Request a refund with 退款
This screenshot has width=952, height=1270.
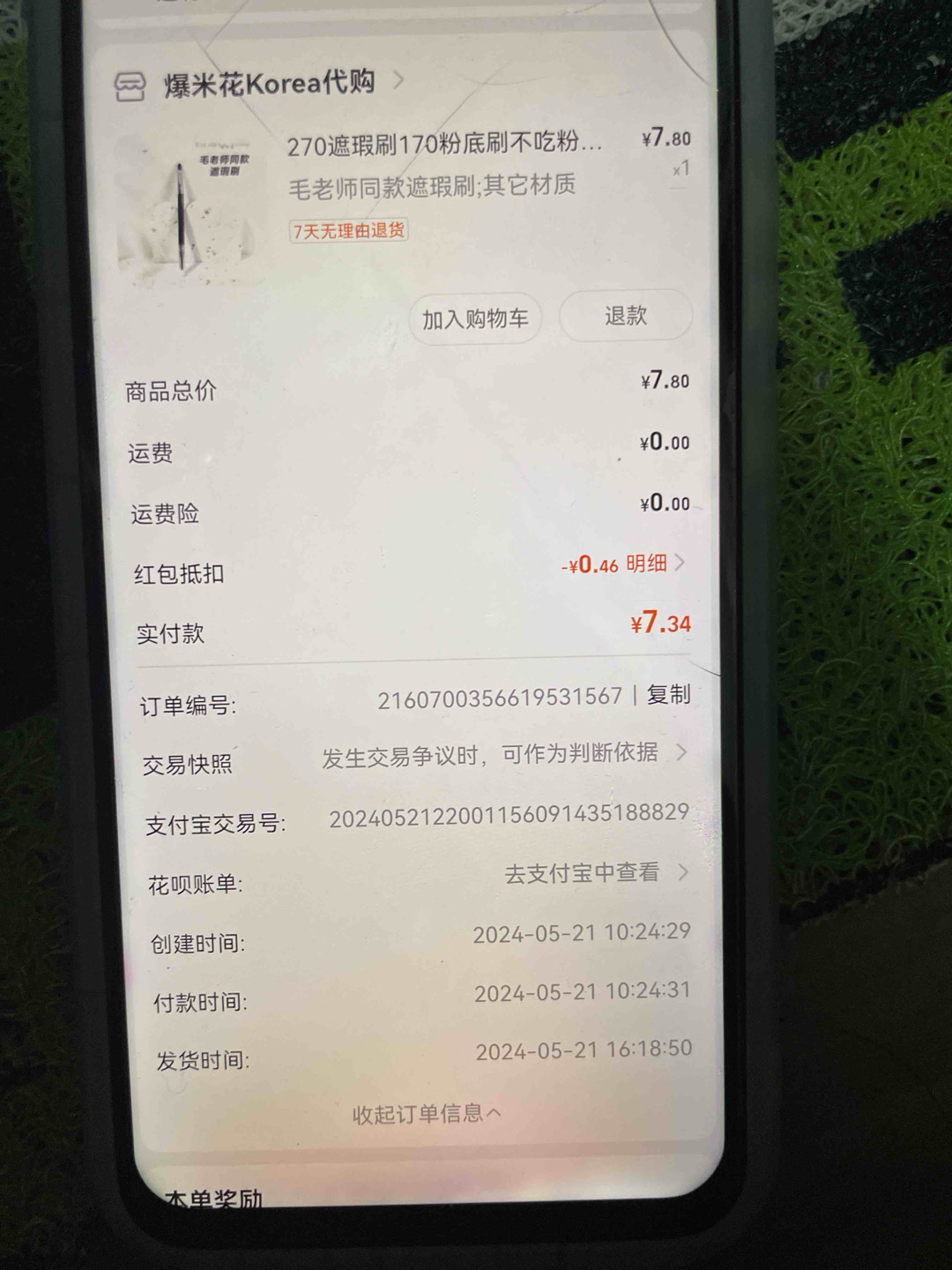coord(626,316)
